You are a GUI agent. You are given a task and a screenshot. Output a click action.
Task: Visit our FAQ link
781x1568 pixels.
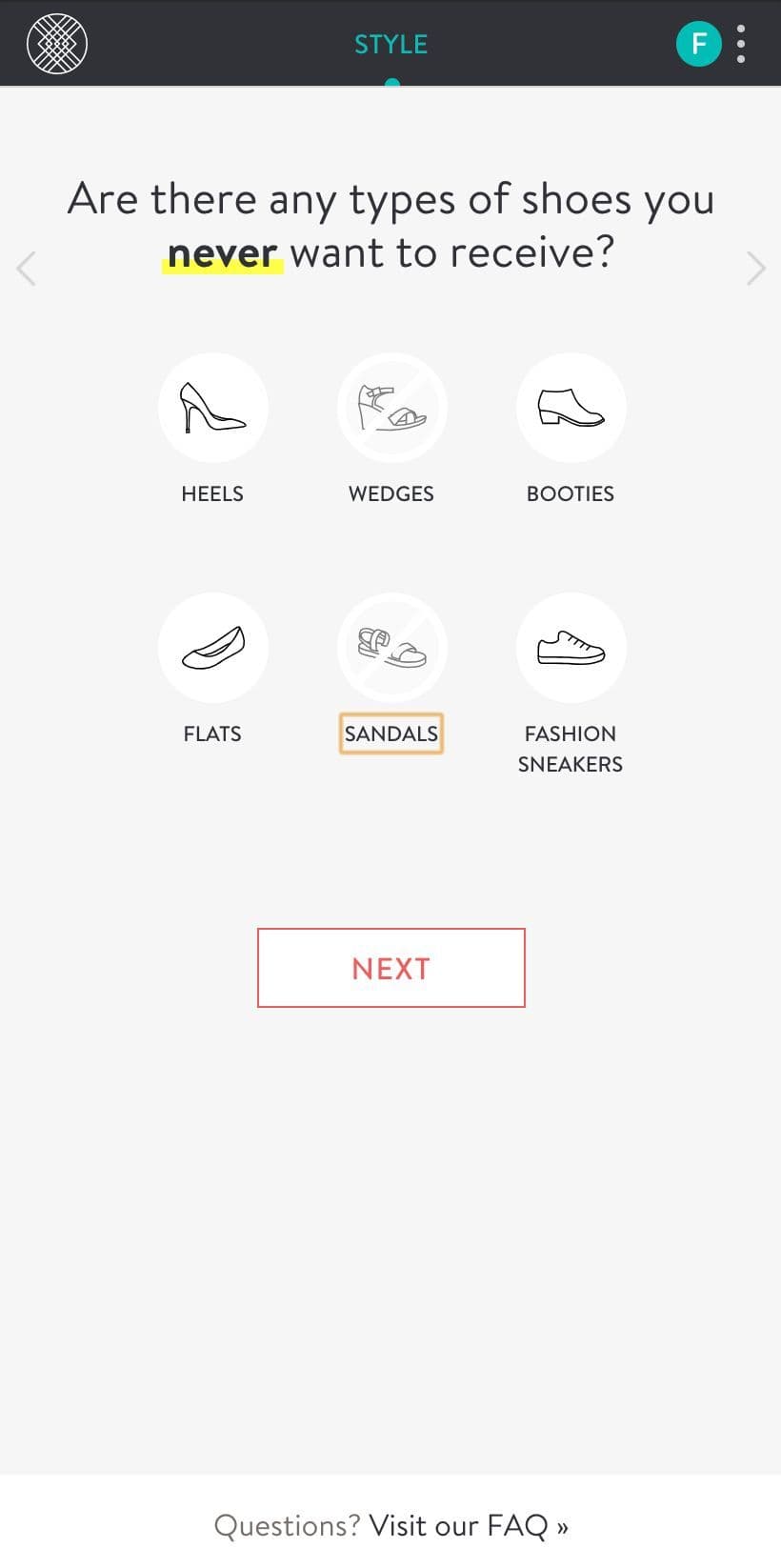tap(469, 1525)
